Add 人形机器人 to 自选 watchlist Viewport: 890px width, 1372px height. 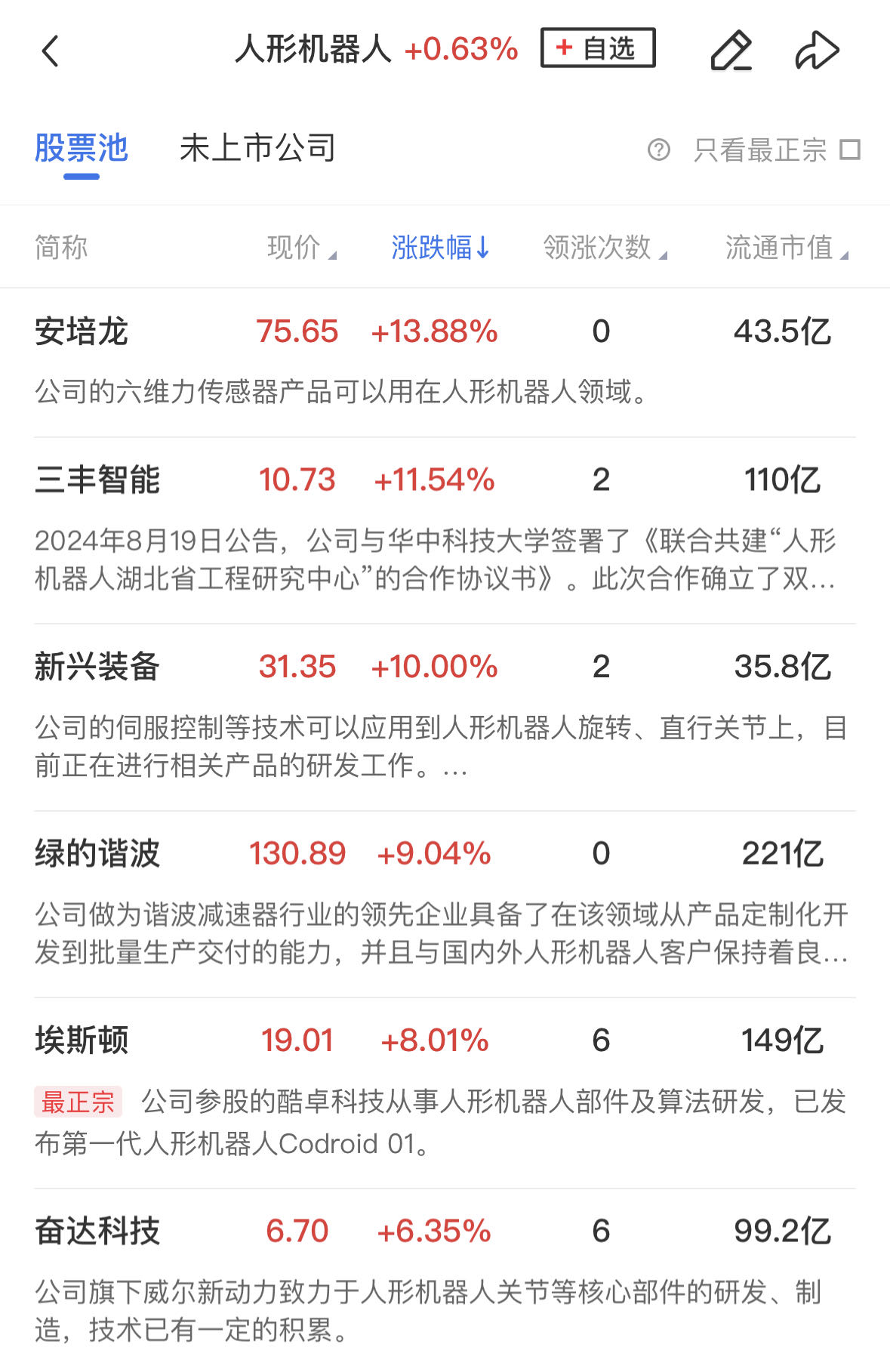point(597,48)
